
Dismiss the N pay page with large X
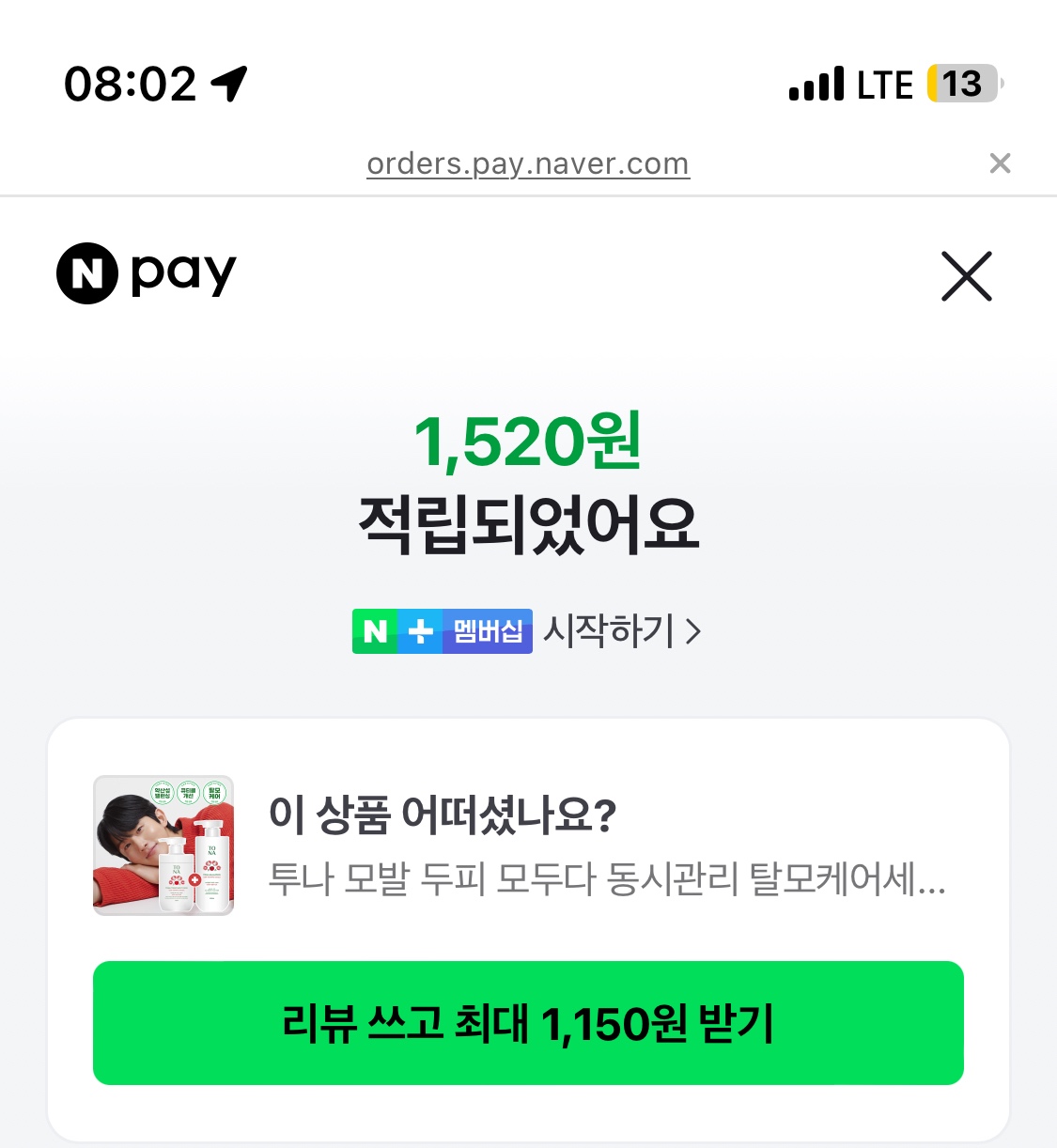(966, 276)
